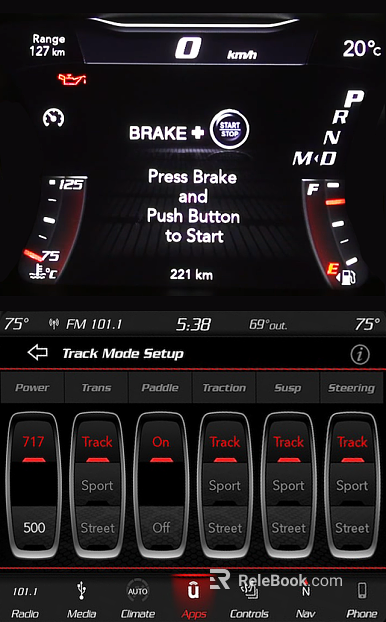The height and width of the screenshot is (622, 386).
Task: Set Steering to Sport
Action: [x=352, y=486]
